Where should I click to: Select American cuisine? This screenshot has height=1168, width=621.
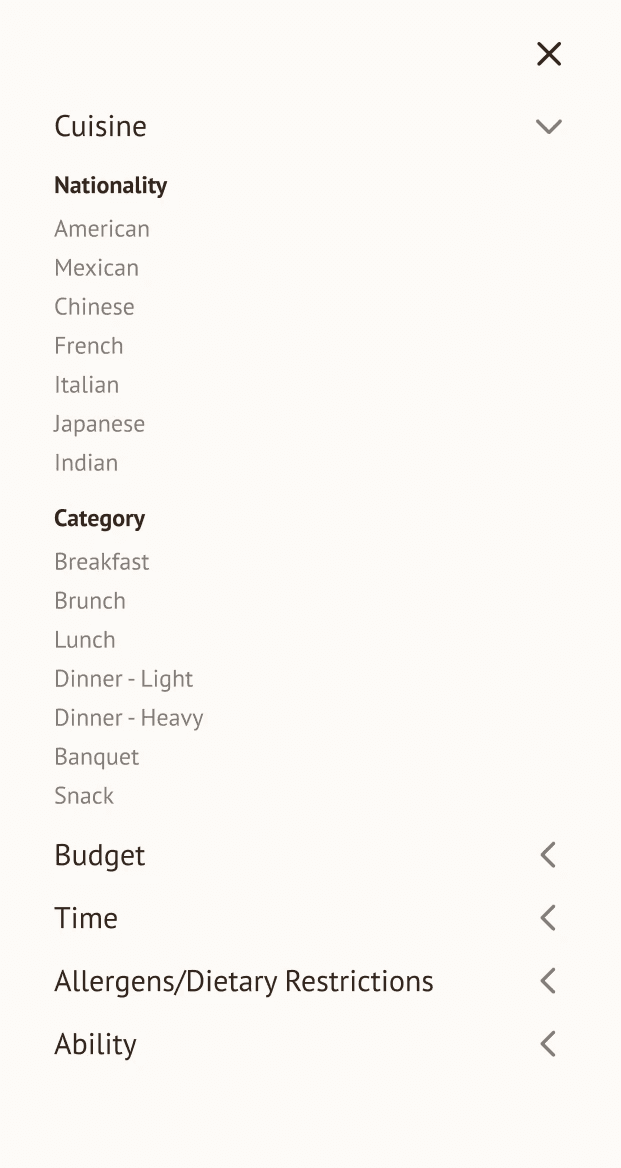point(102,229)
